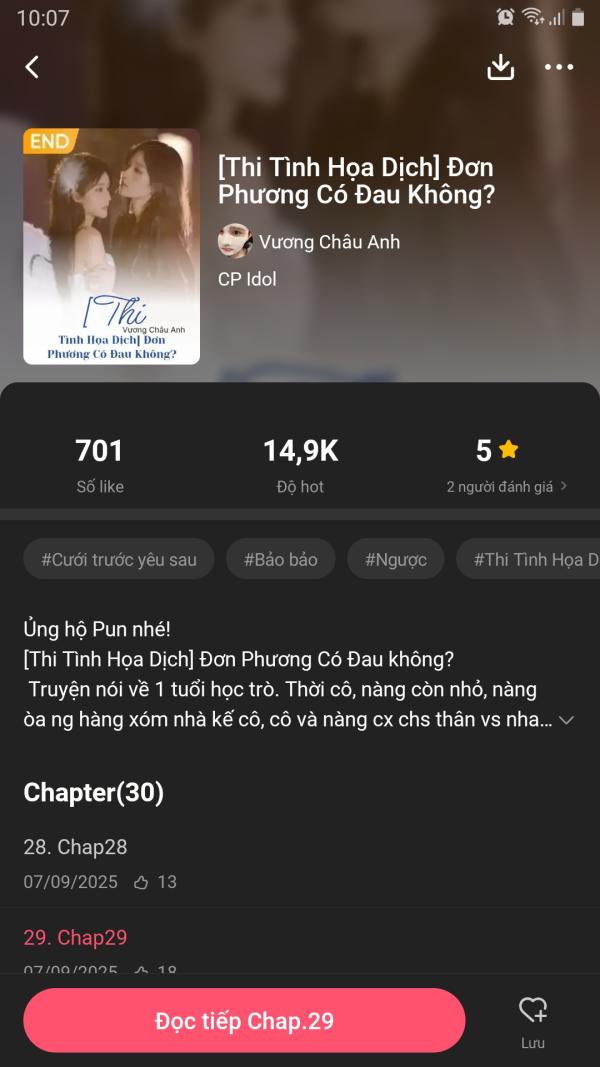Viewport: 600px width, 1067px height.
Task: Open the three-dot overflow menu
Action: pyautogui.click(x=558, y=67)
